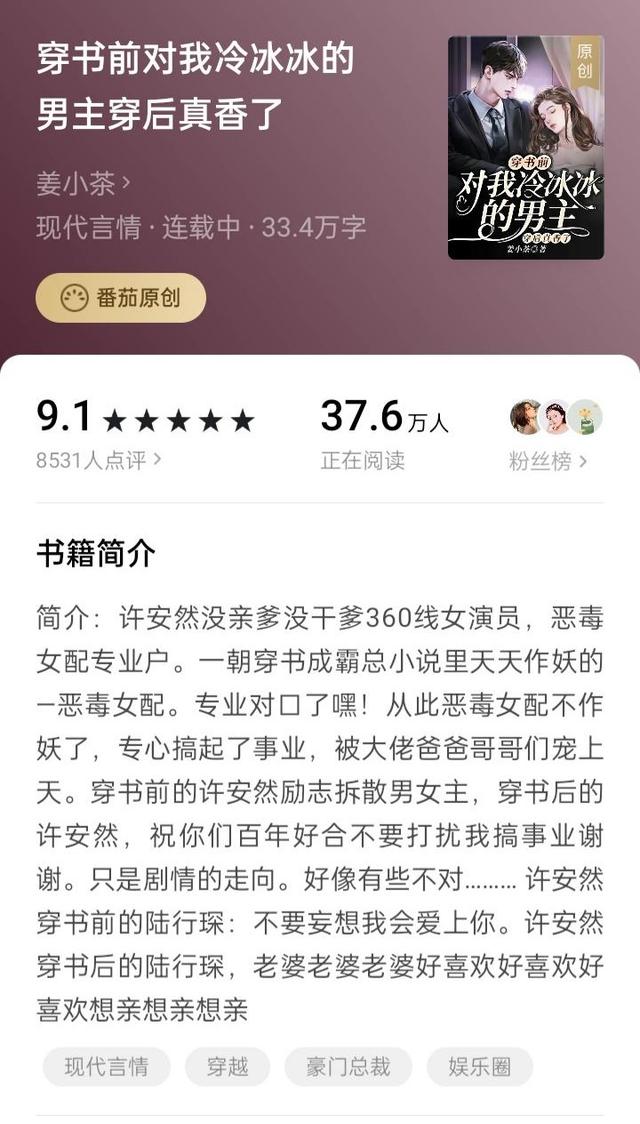
Task: Open author 姜小茶's profile
Action: [83, 184]
